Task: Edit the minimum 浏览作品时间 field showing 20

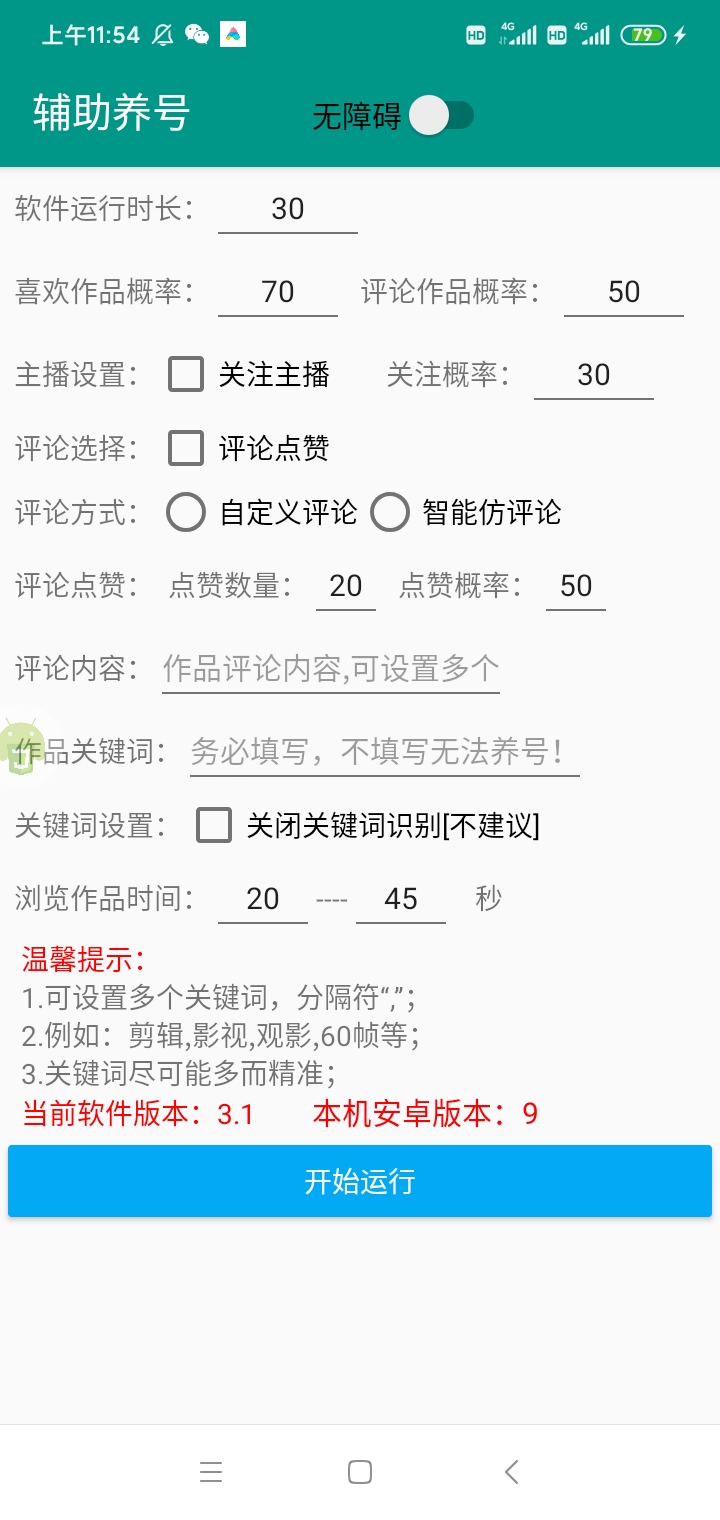Action: (262, 899)
